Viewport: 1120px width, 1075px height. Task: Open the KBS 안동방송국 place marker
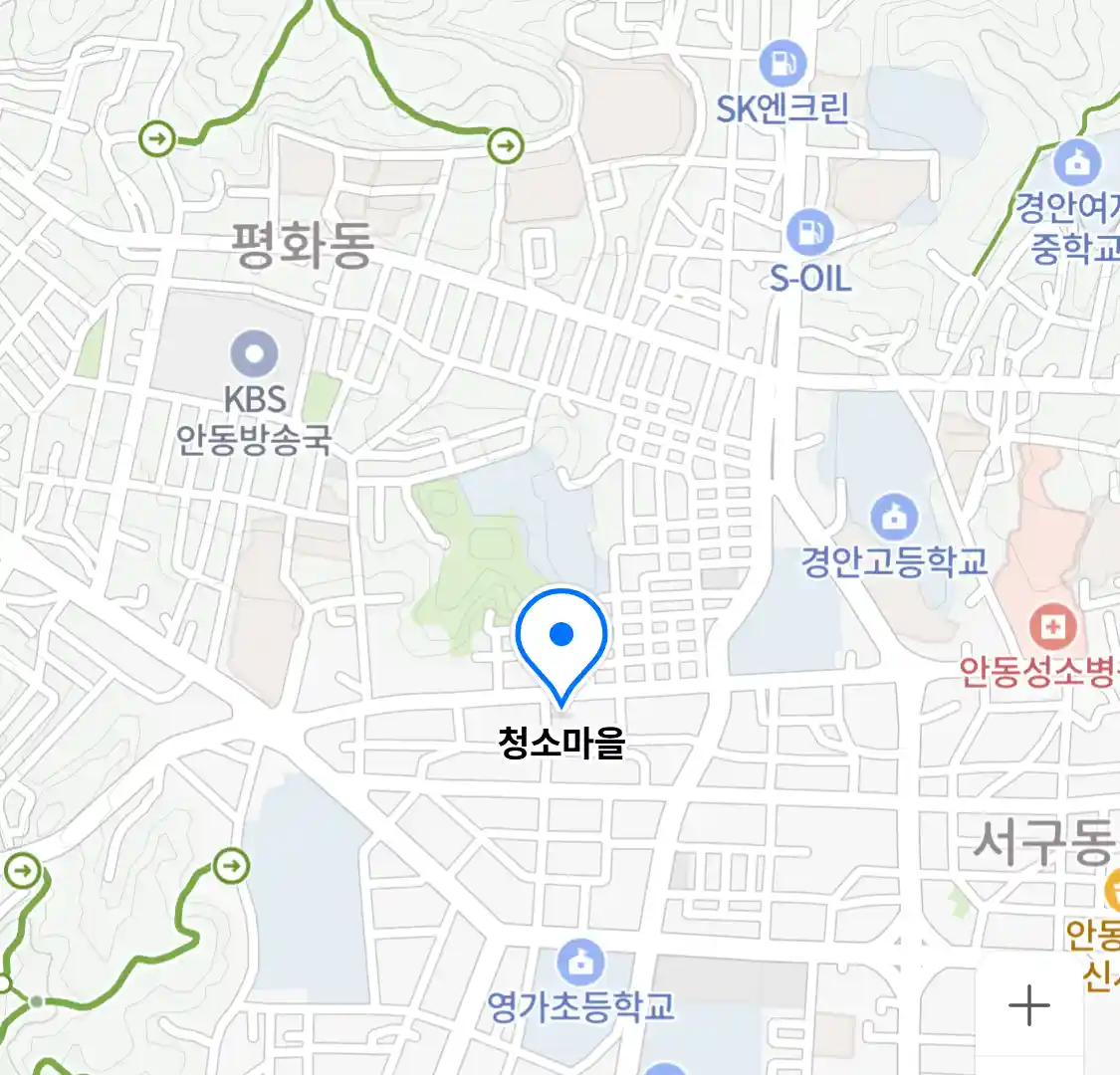pyautogui.click(x=254, y=353)
